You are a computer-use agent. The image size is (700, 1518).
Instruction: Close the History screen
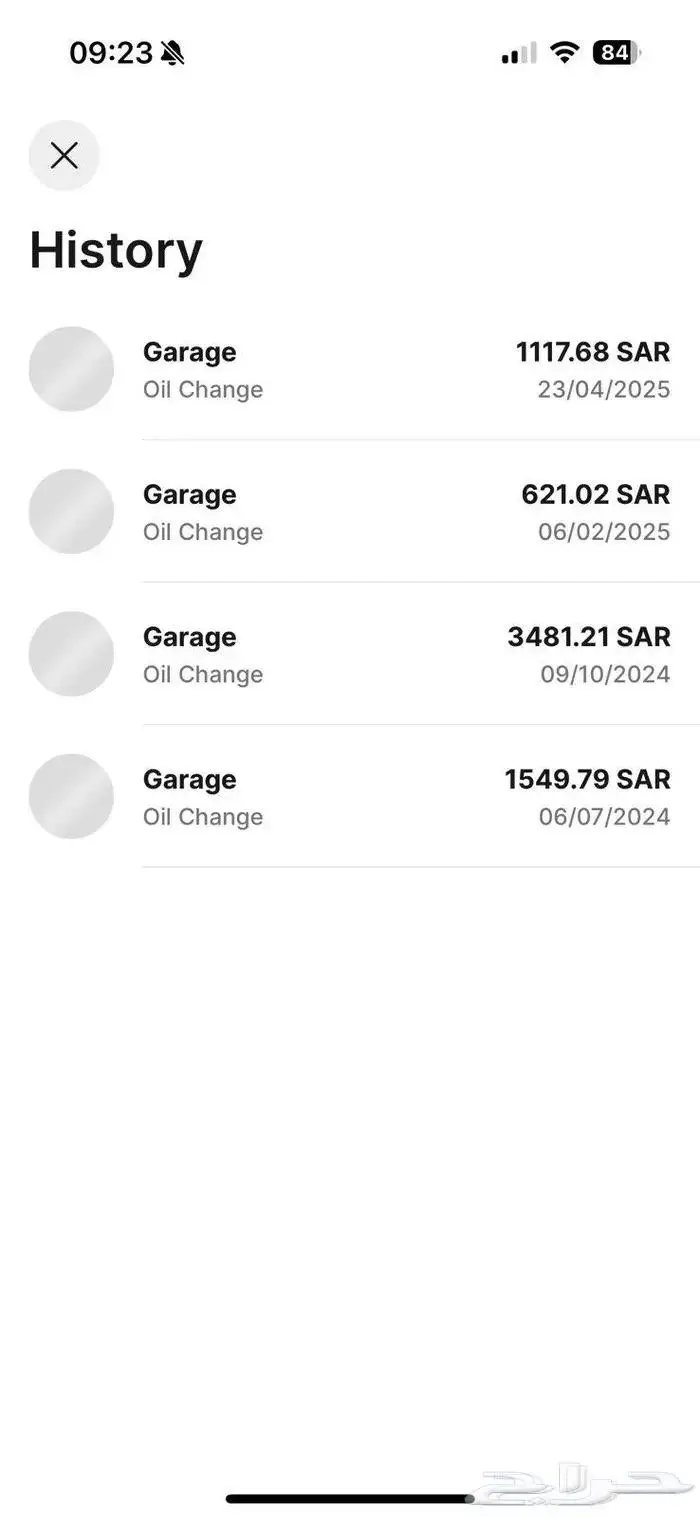click(64, 155)
